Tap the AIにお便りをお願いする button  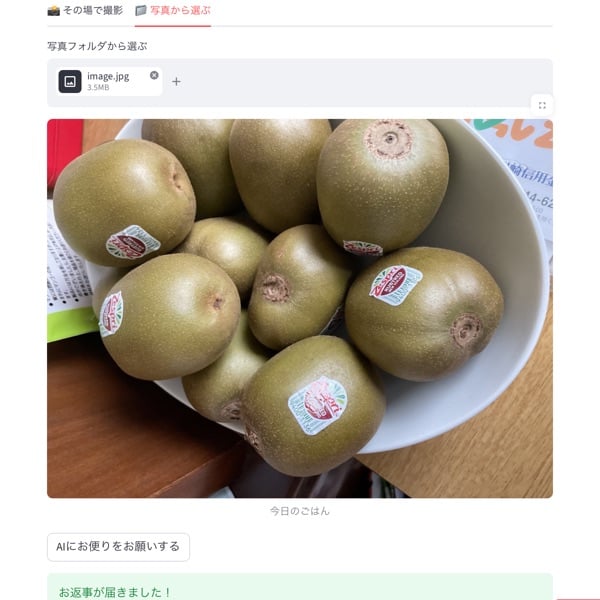pos(118,547)
